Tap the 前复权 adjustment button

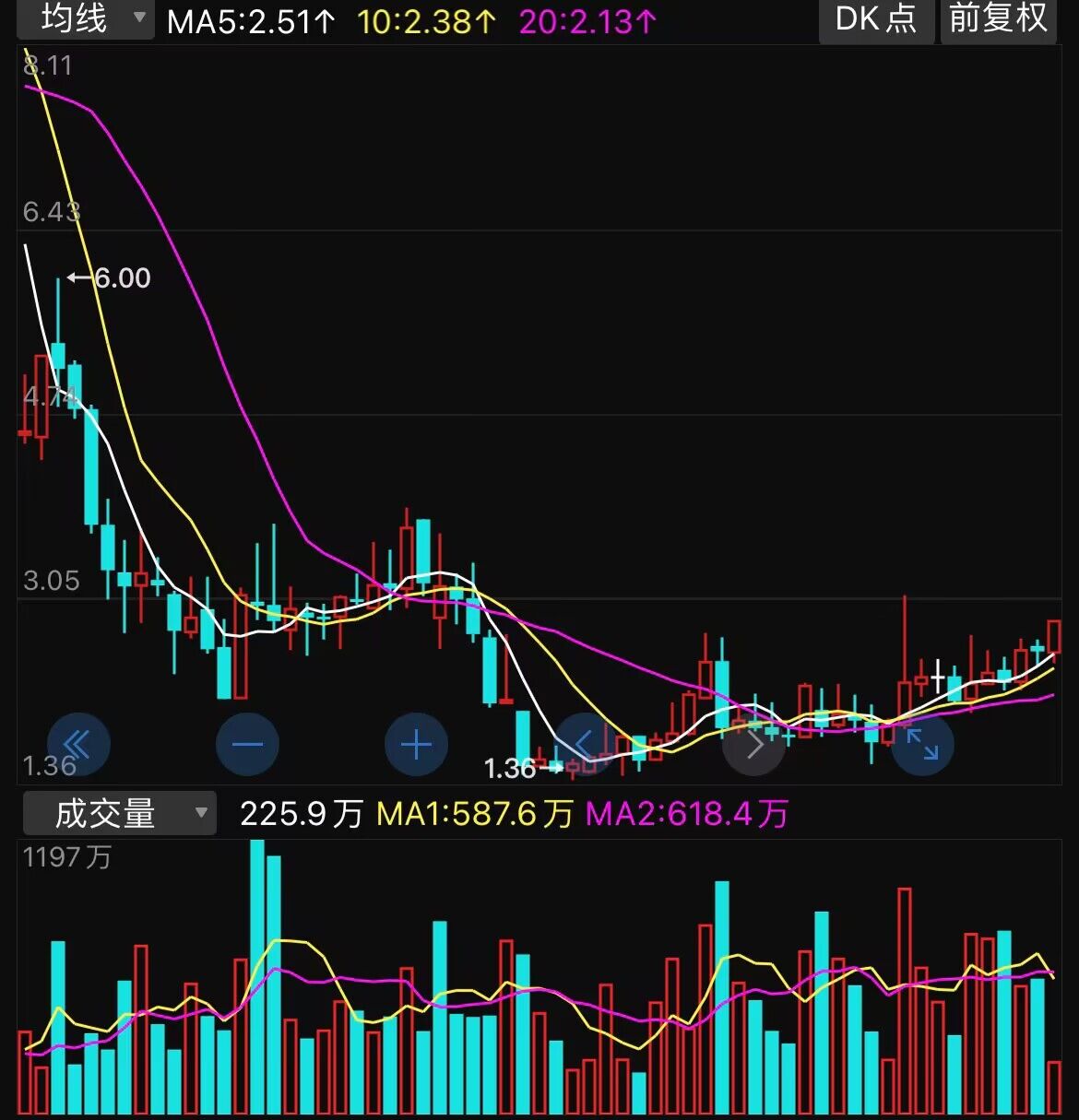point(999,19)
